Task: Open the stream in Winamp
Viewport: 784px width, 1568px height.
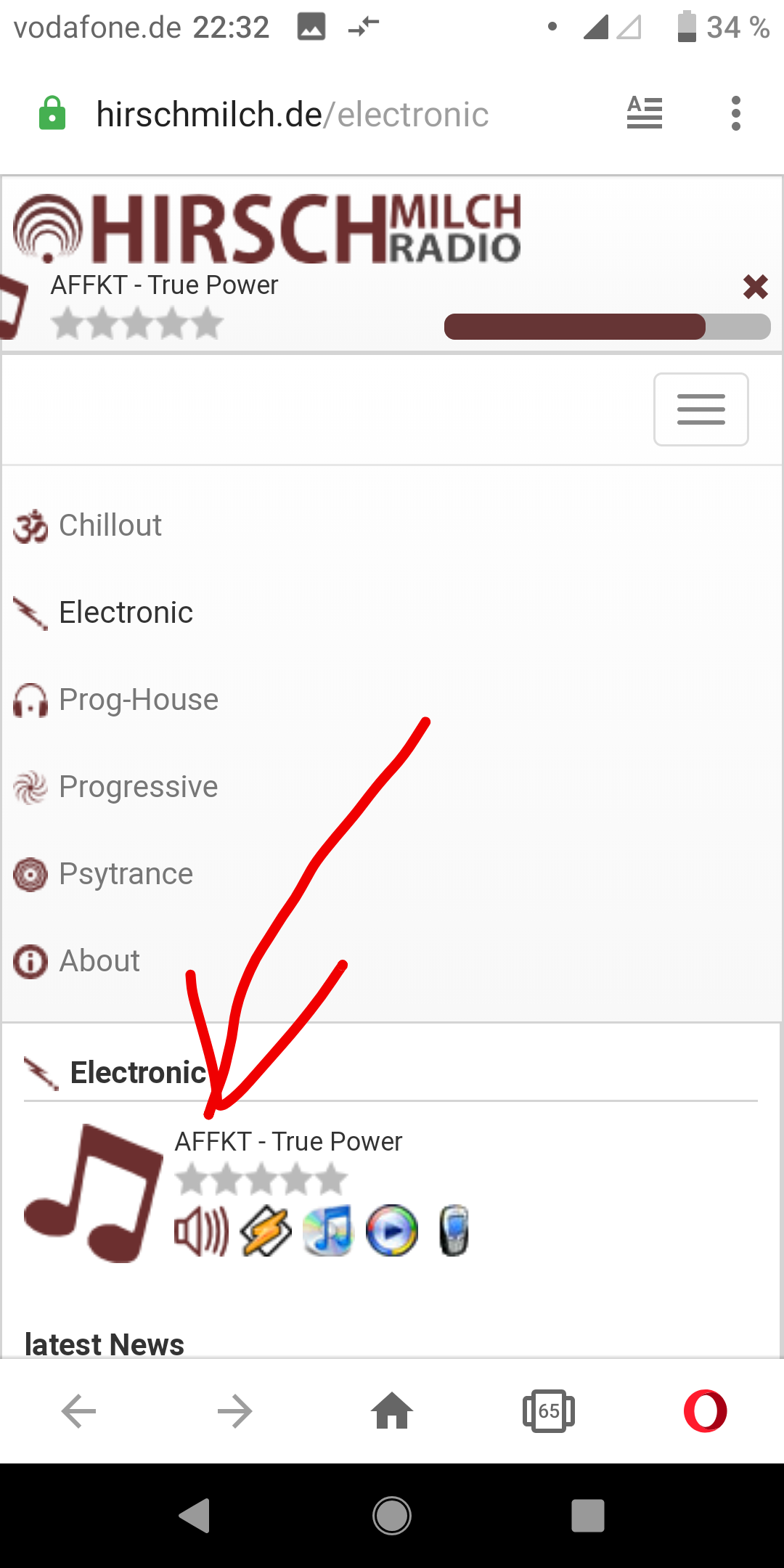Action: (x=266, y=1231)
